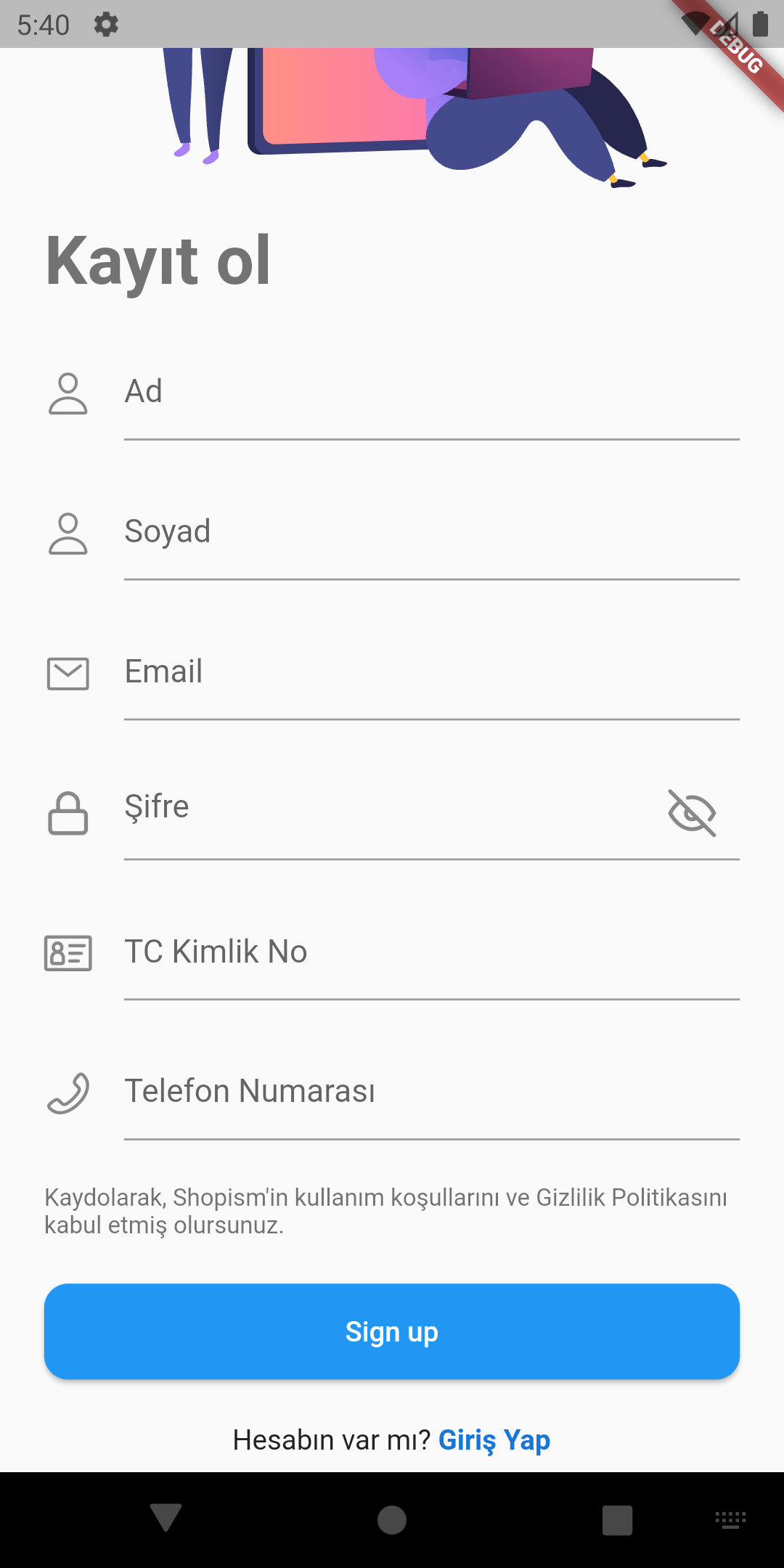
Task: Go to the system home screen
Action: pyautogui.click(x=392, y=1519)
